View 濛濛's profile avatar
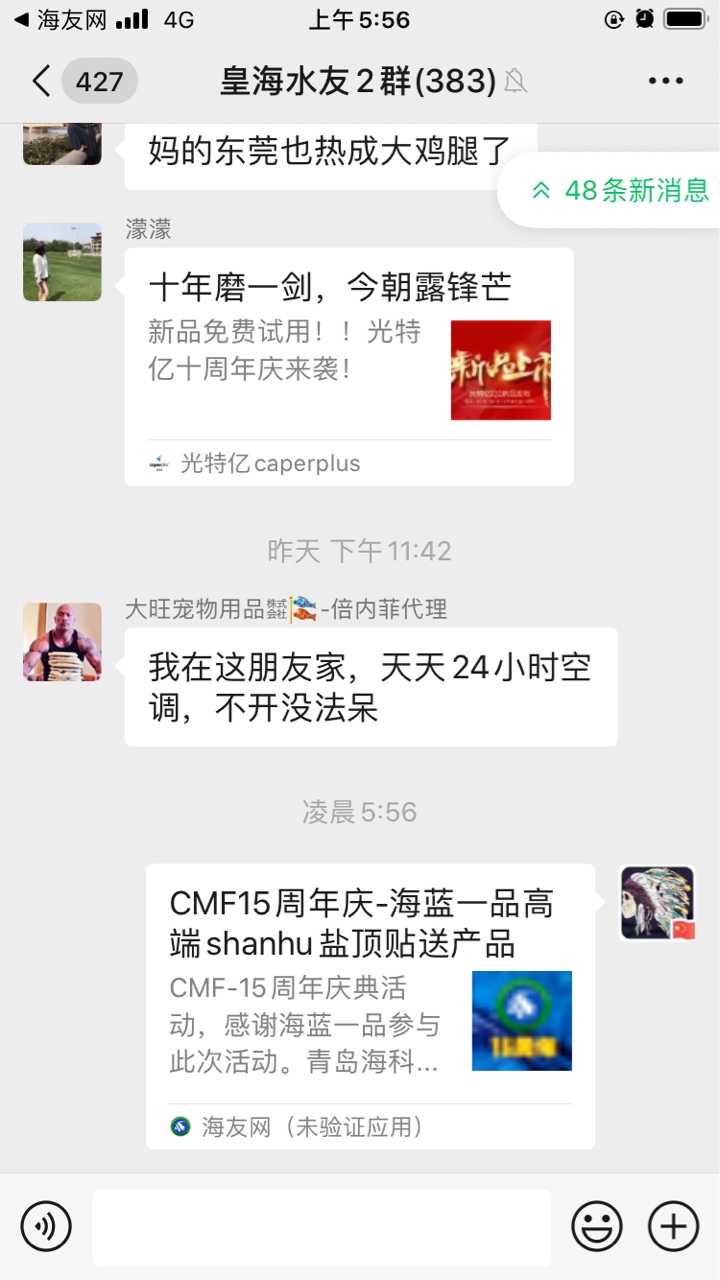720x1280 pixels. (62, 262)
